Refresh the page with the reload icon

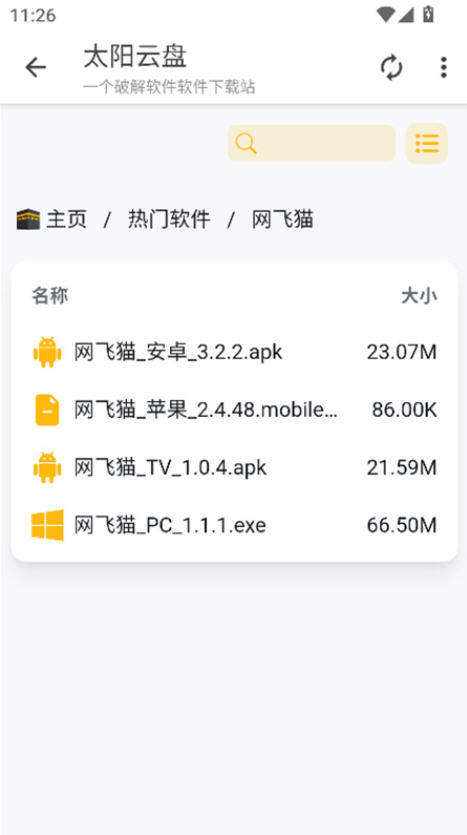tap(391, 67)
